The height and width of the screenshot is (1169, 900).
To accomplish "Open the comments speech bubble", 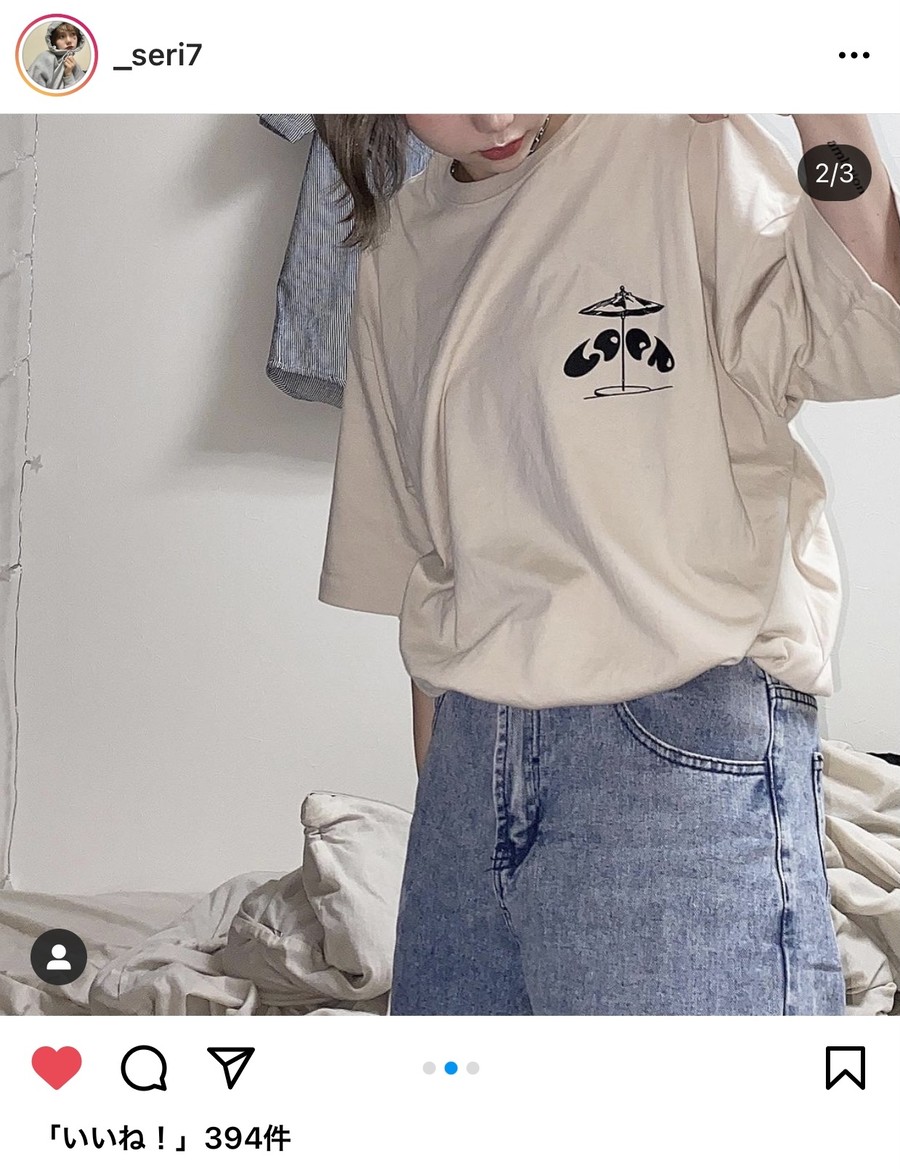I will click(143, 1068).
